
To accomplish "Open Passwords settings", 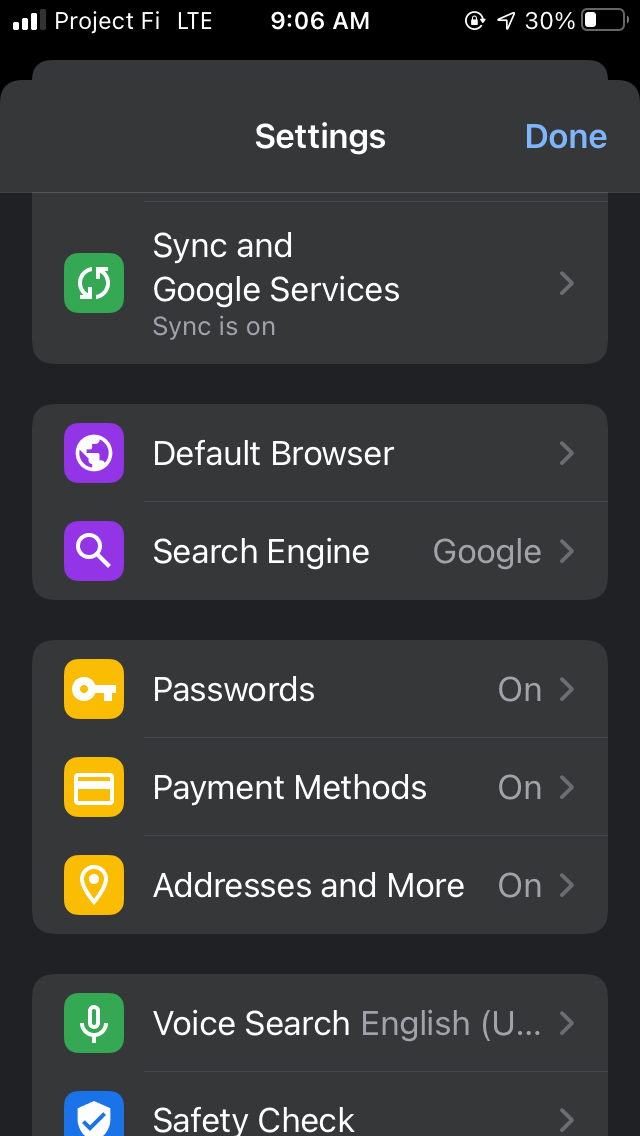I will 320,689.
